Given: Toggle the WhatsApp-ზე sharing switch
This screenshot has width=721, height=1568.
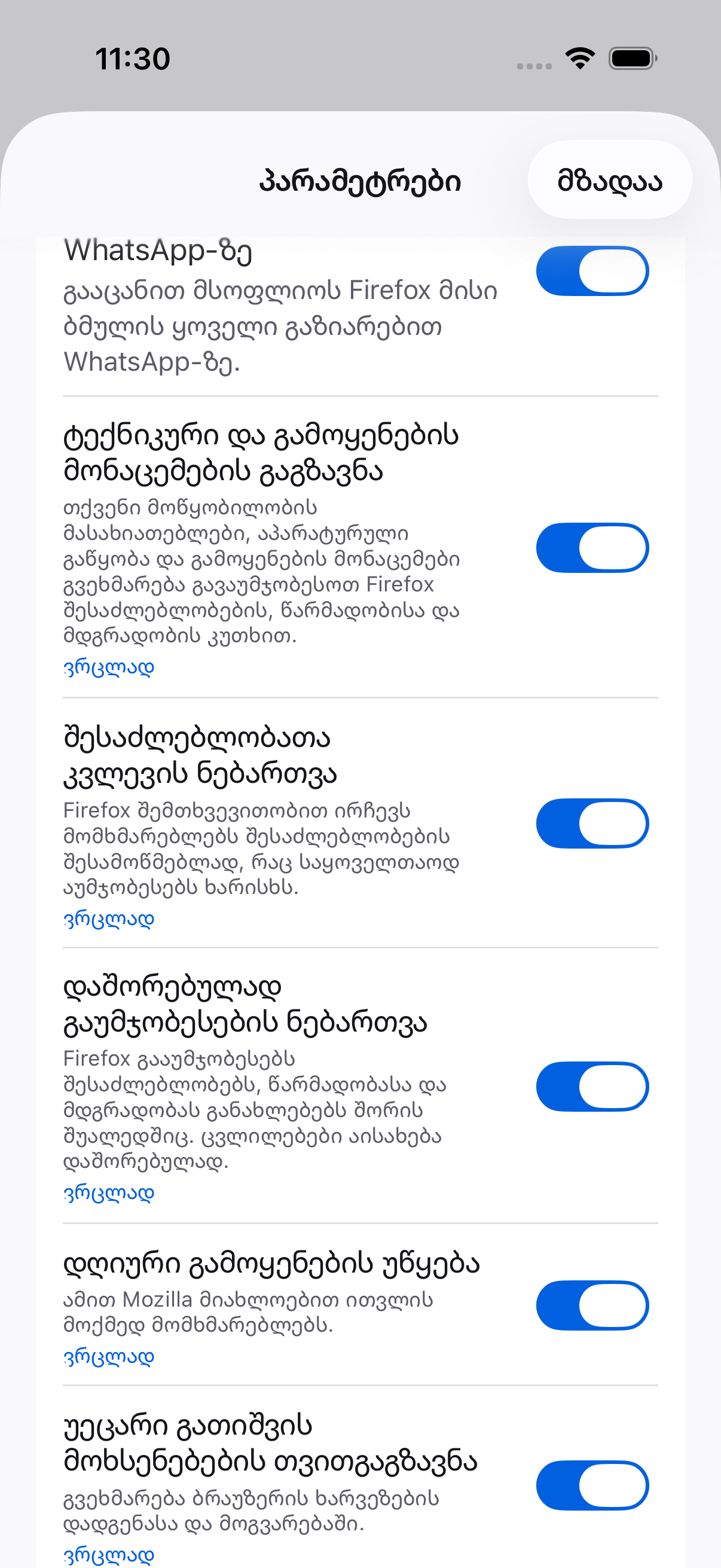Looking at the screenshot, I should pos(592,271).
